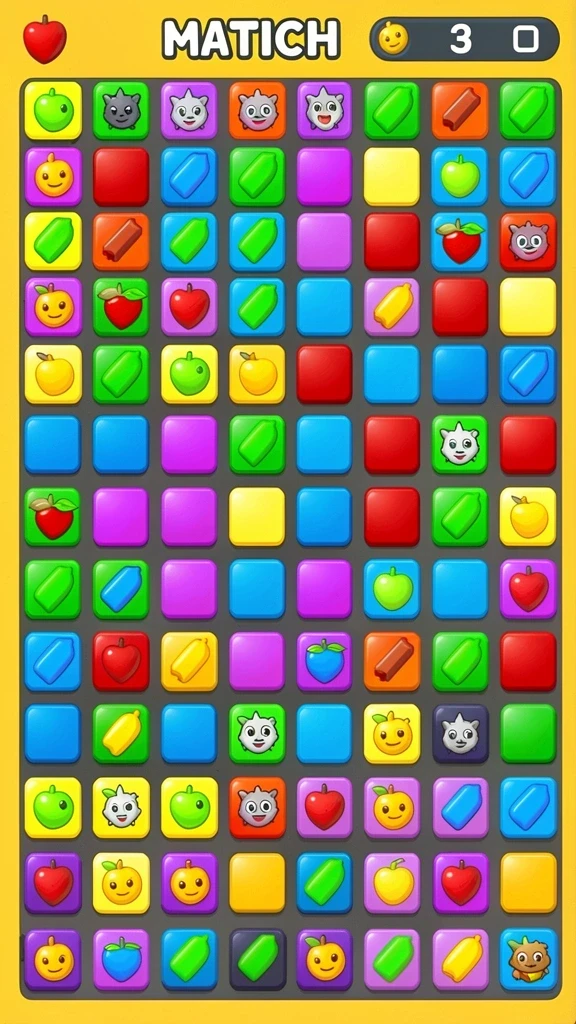This screenshot has height=1024, width=576.
Task: Tap the yellow tile with gray cat face
Action: coord(121,807)
